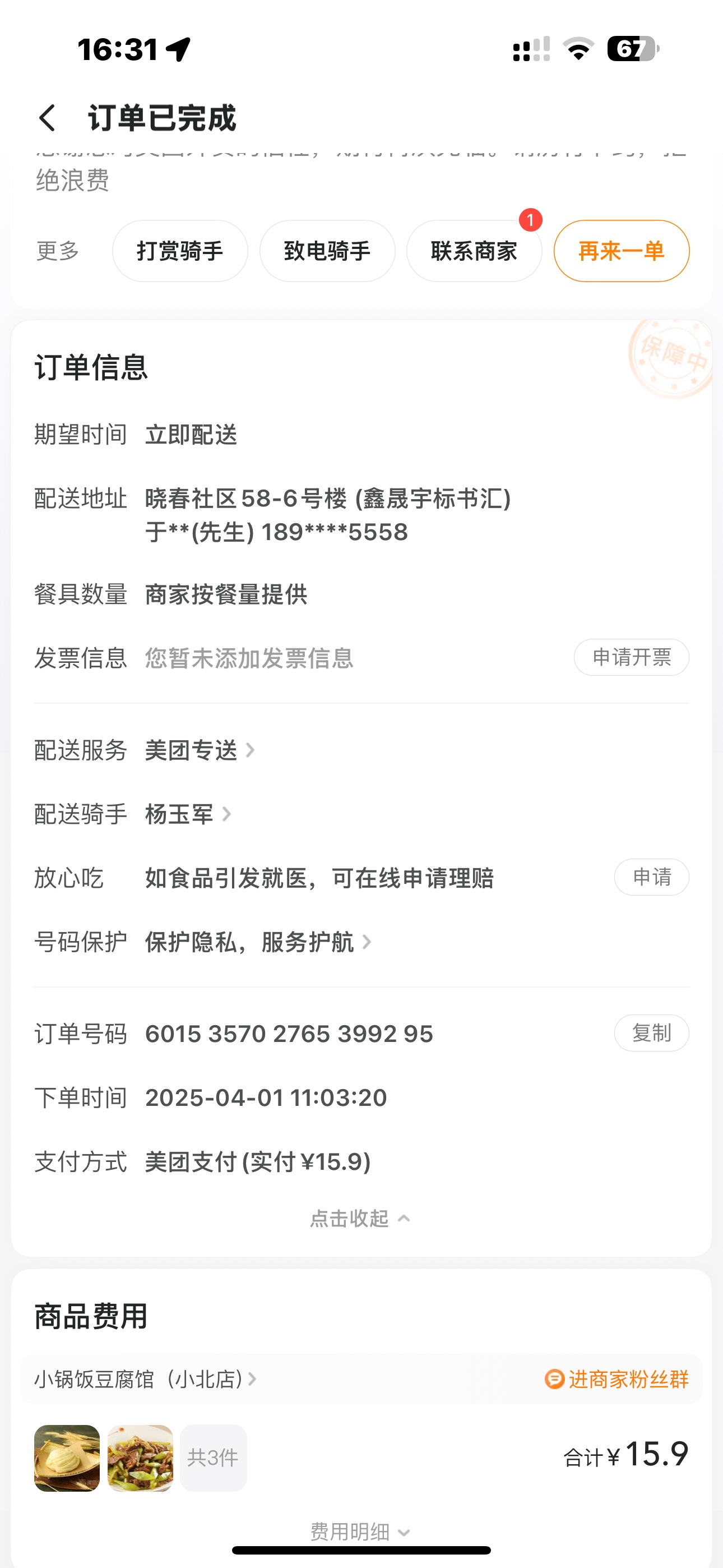
Task: Open 美团专送 delivery service details
Action: click(x=198, y=750)
